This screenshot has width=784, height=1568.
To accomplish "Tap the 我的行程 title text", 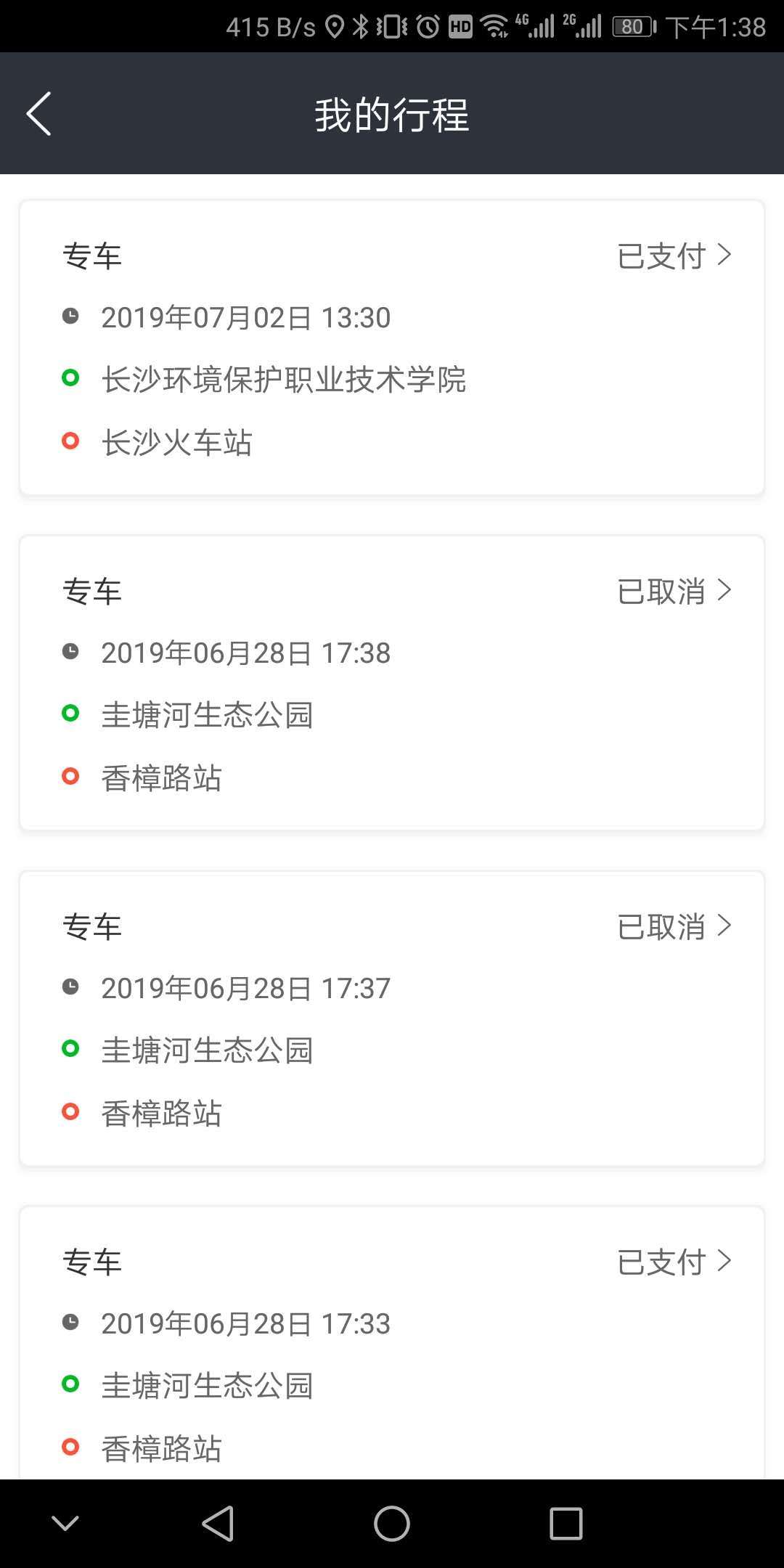I will pyautogui.click(x=392, y=115).
